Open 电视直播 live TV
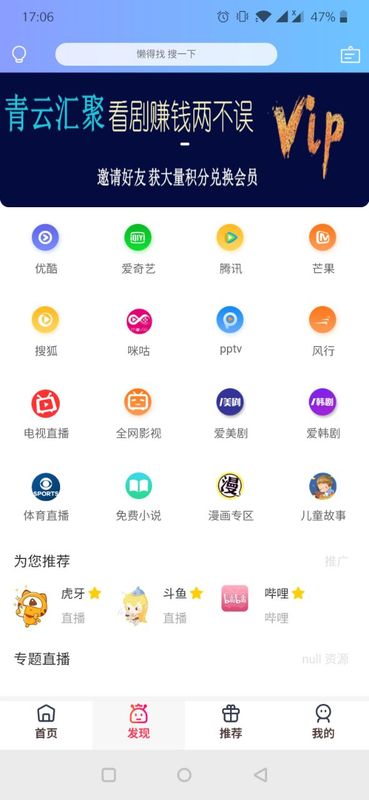369x800 pixels. (x=46, y=414)
